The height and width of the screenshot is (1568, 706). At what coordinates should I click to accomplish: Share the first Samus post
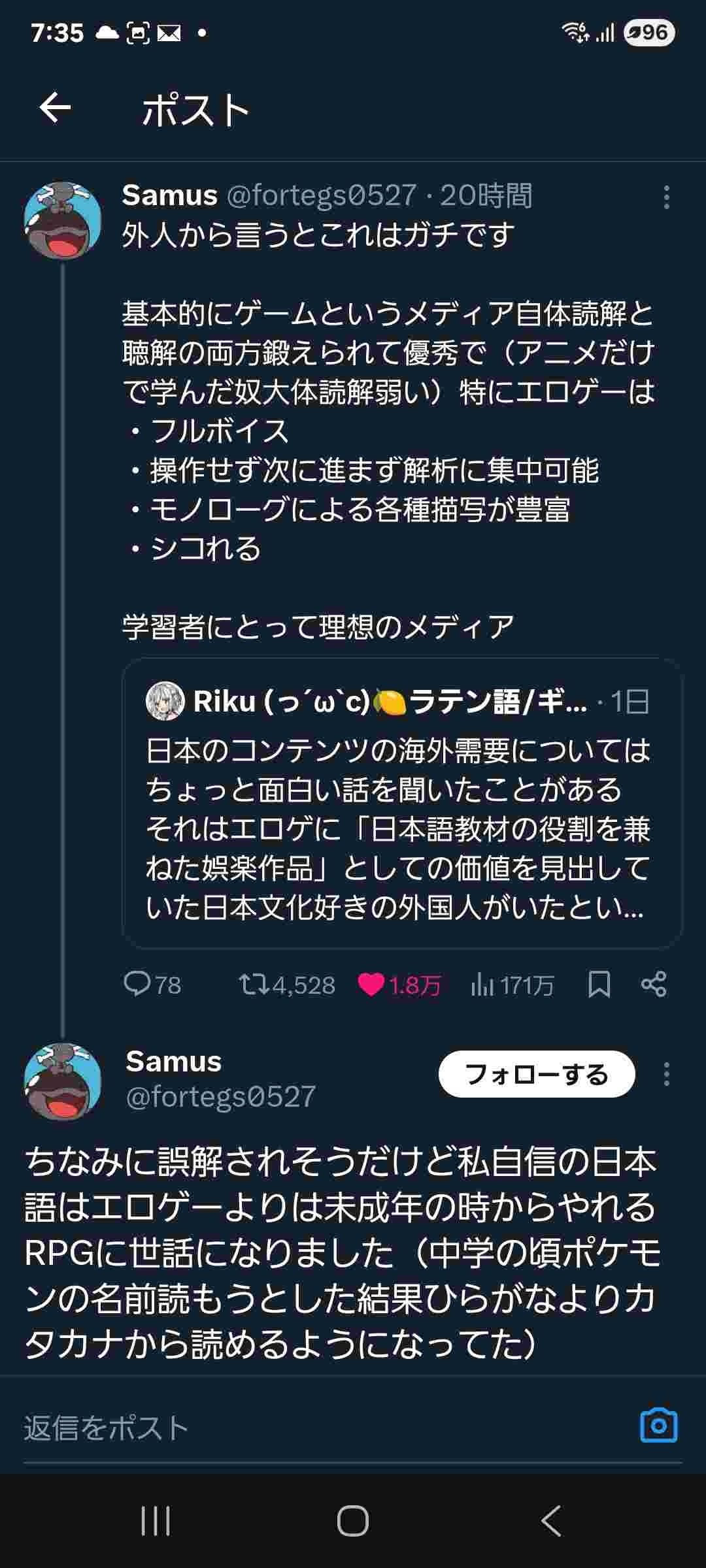pos(654,984)
